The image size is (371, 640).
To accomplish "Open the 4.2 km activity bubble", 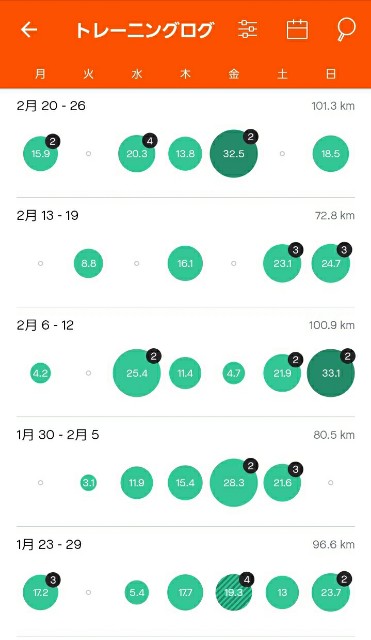I will (x=40, y=373).
